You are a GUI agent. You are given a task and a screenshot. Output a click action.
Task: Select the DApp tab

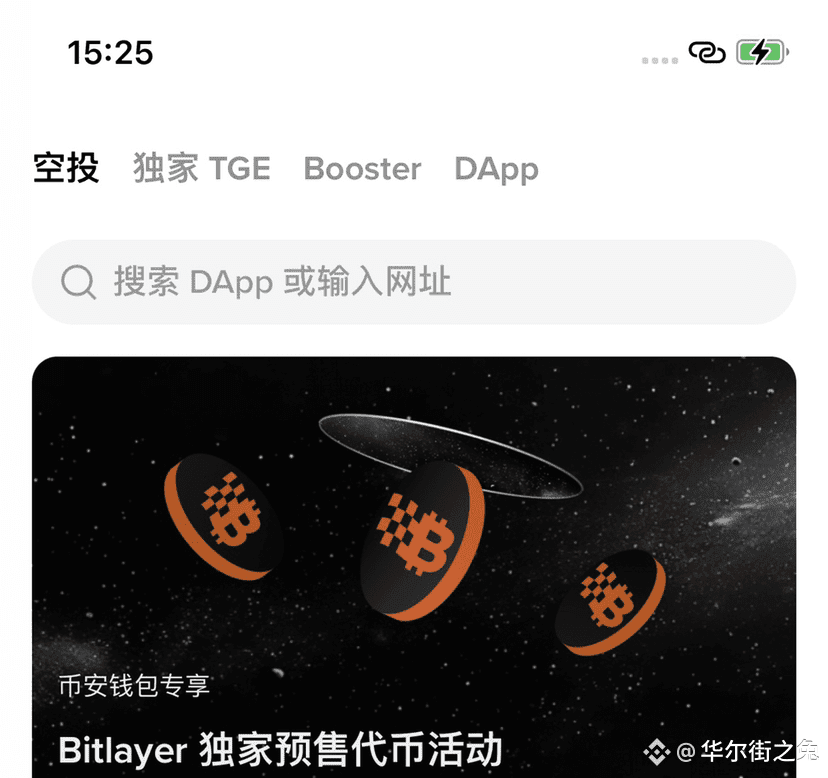(x=496, y=169)
